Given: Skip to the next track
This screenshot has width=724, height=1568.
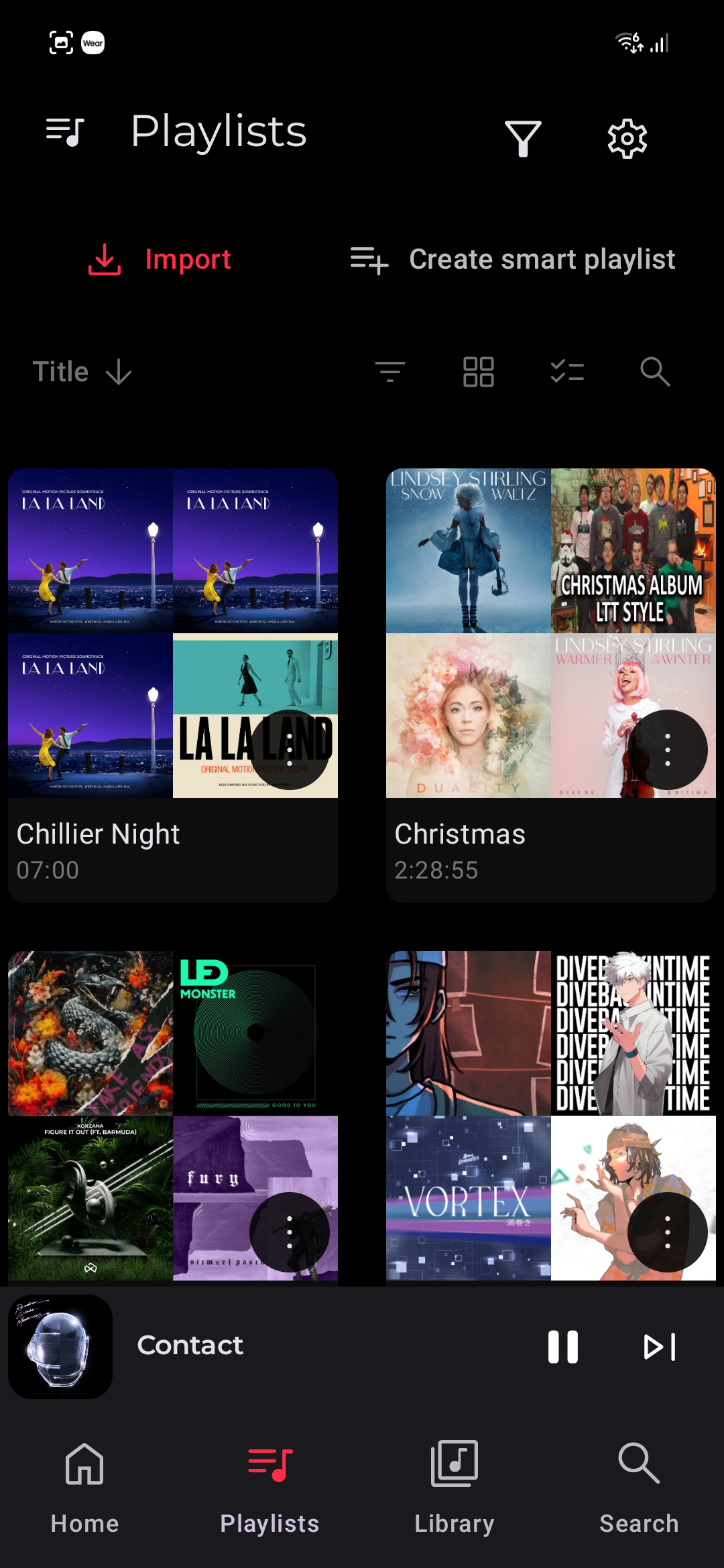Looking at the screenshot, I should click(660, 1347).
